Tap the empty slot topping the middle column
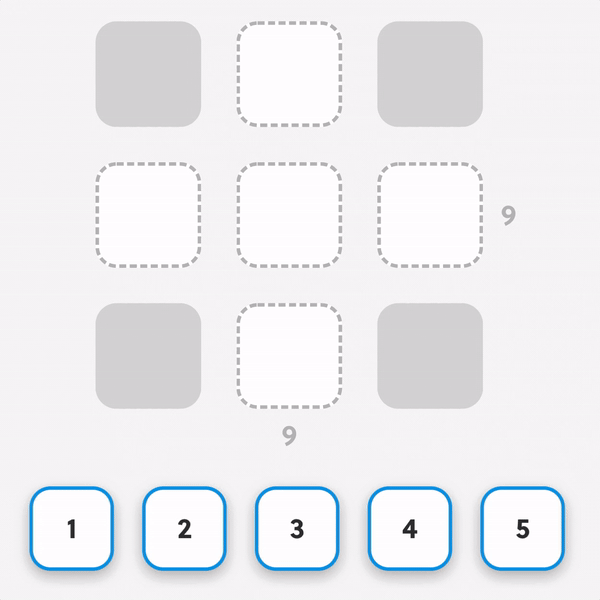This screenshot has width=600, height=600. pyautogui.click(x=289, y=74)
